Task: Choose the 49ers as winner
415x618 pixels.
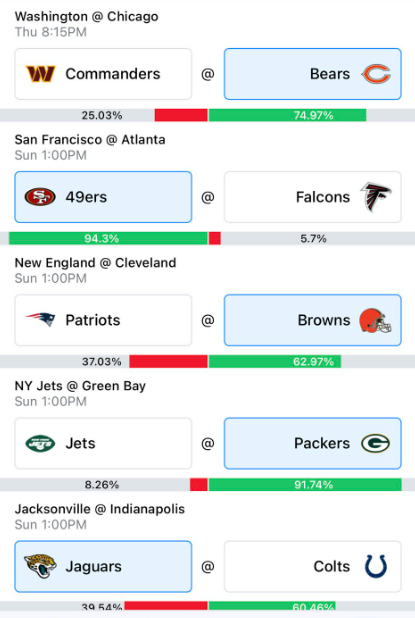Action: (103, 197)
